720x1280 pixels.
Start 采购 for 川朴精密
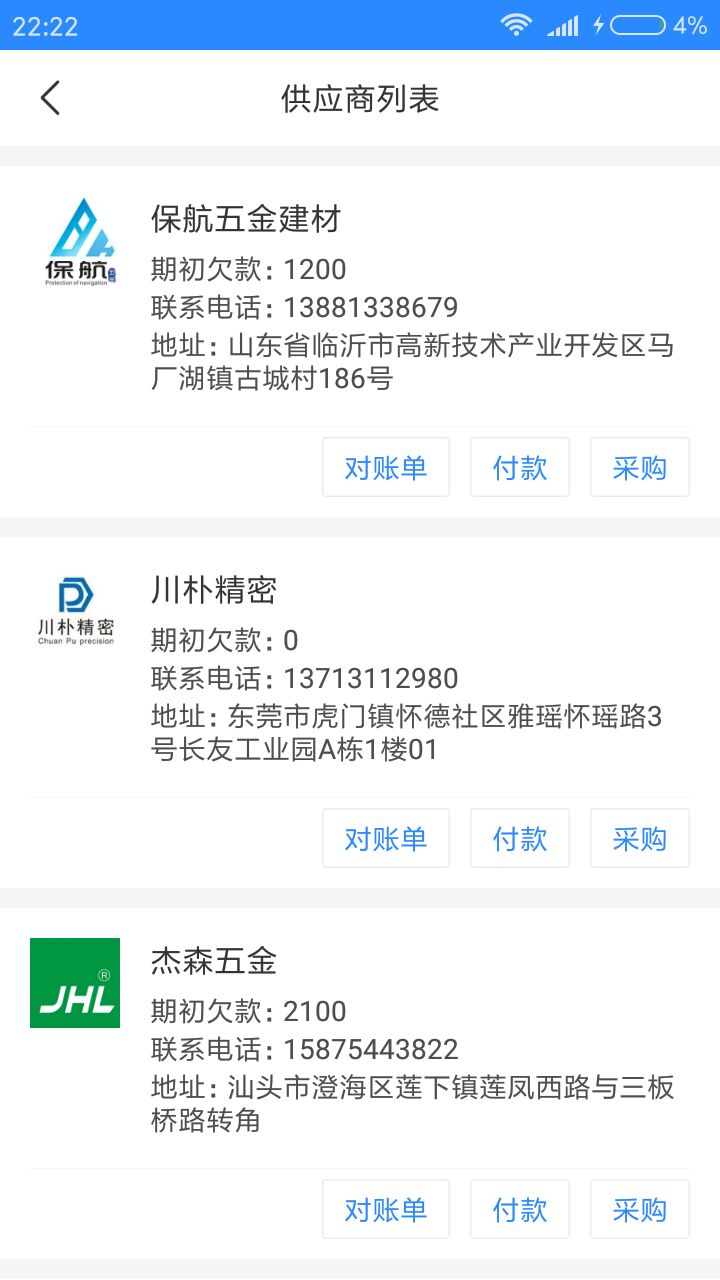[639, 838]
